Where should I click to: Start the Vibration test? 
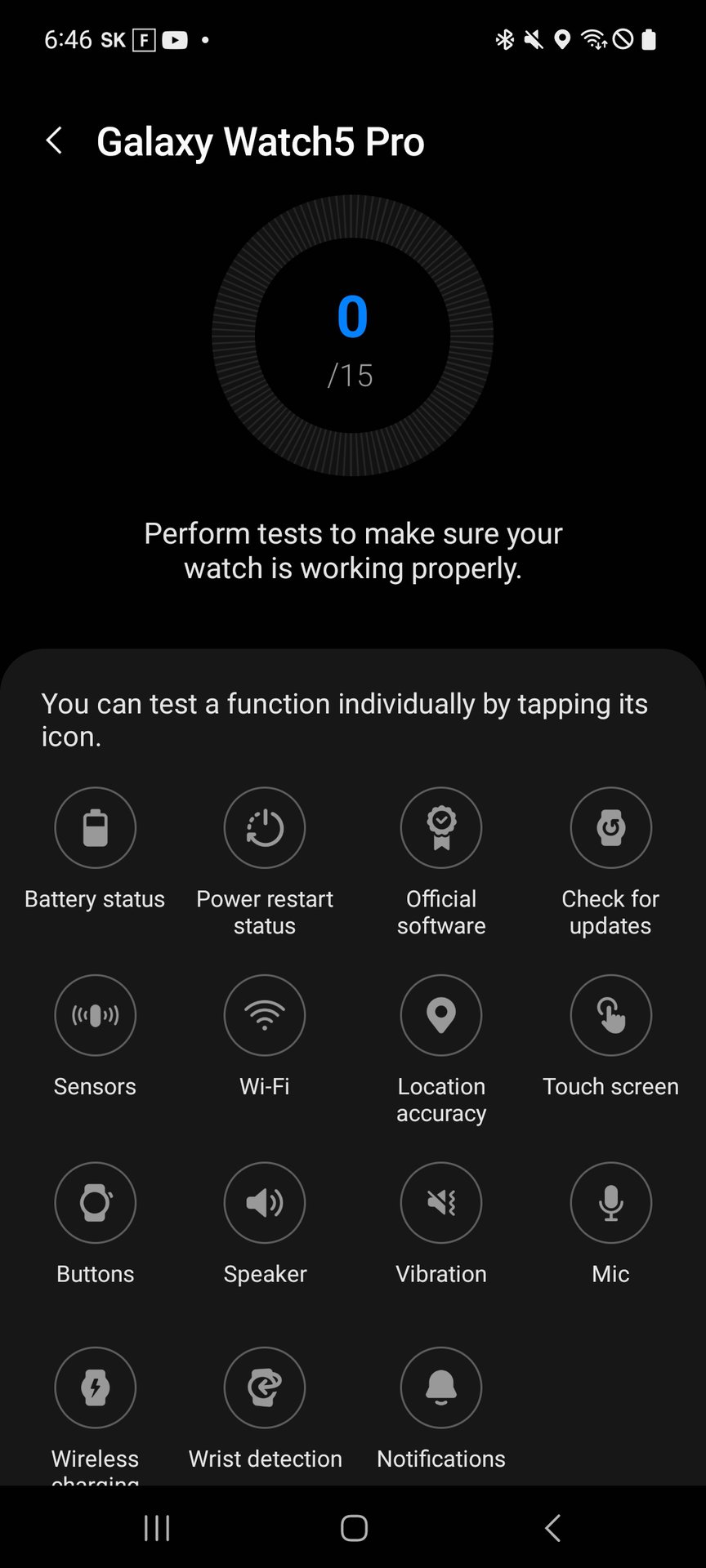click(x=441, y=1203)
